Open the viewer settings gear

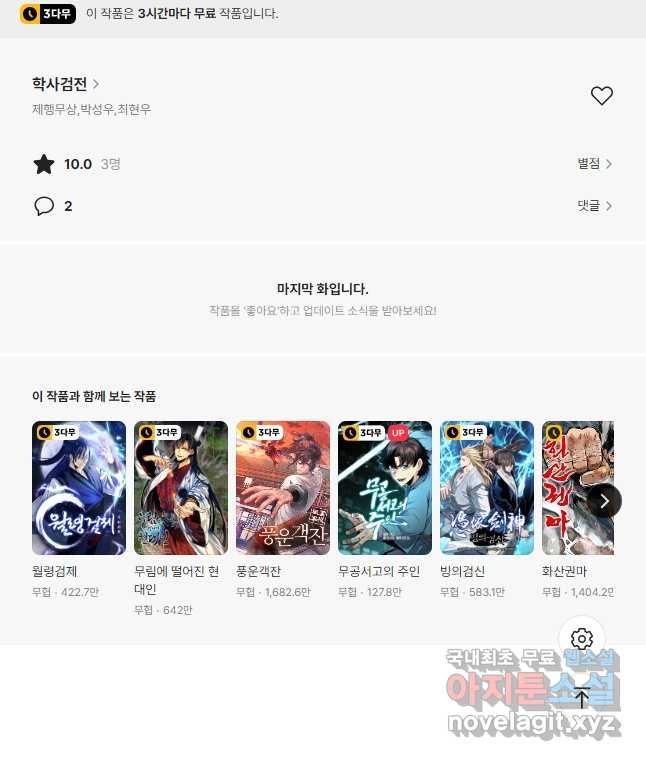tap(582, 639)
